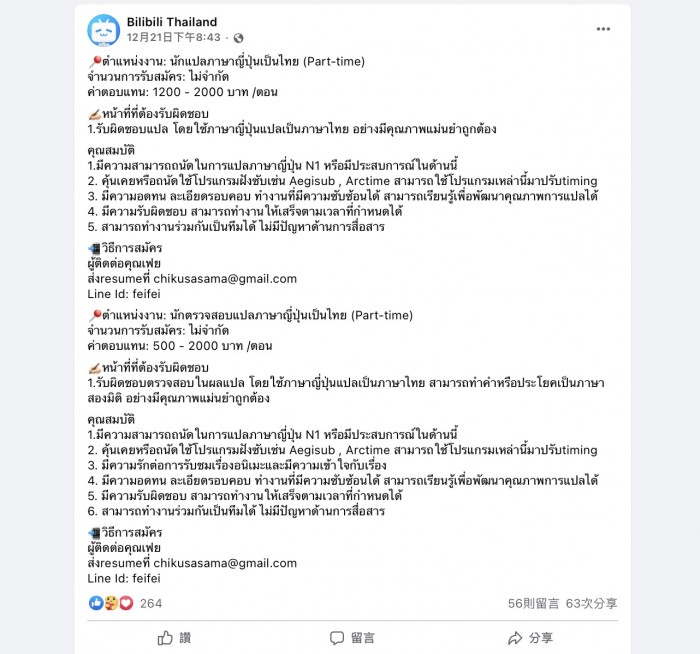Share the post with 分享 button

coord(529,637)
